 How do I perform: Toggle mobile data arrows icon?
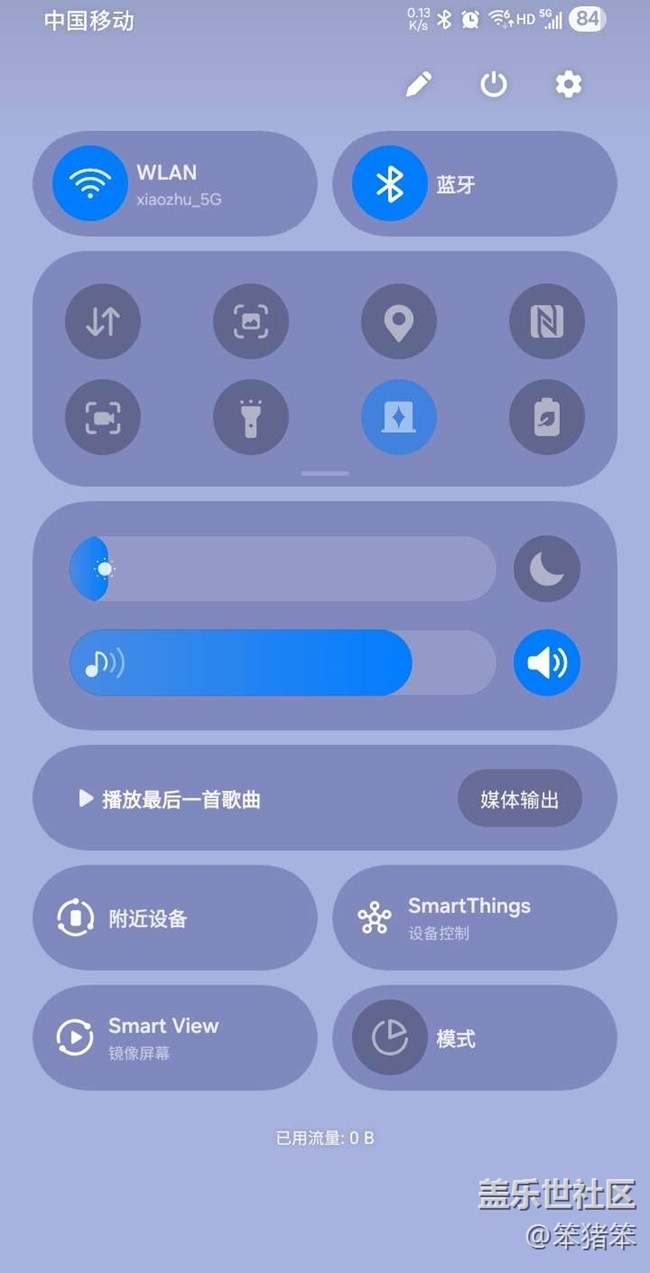[103, 322]
